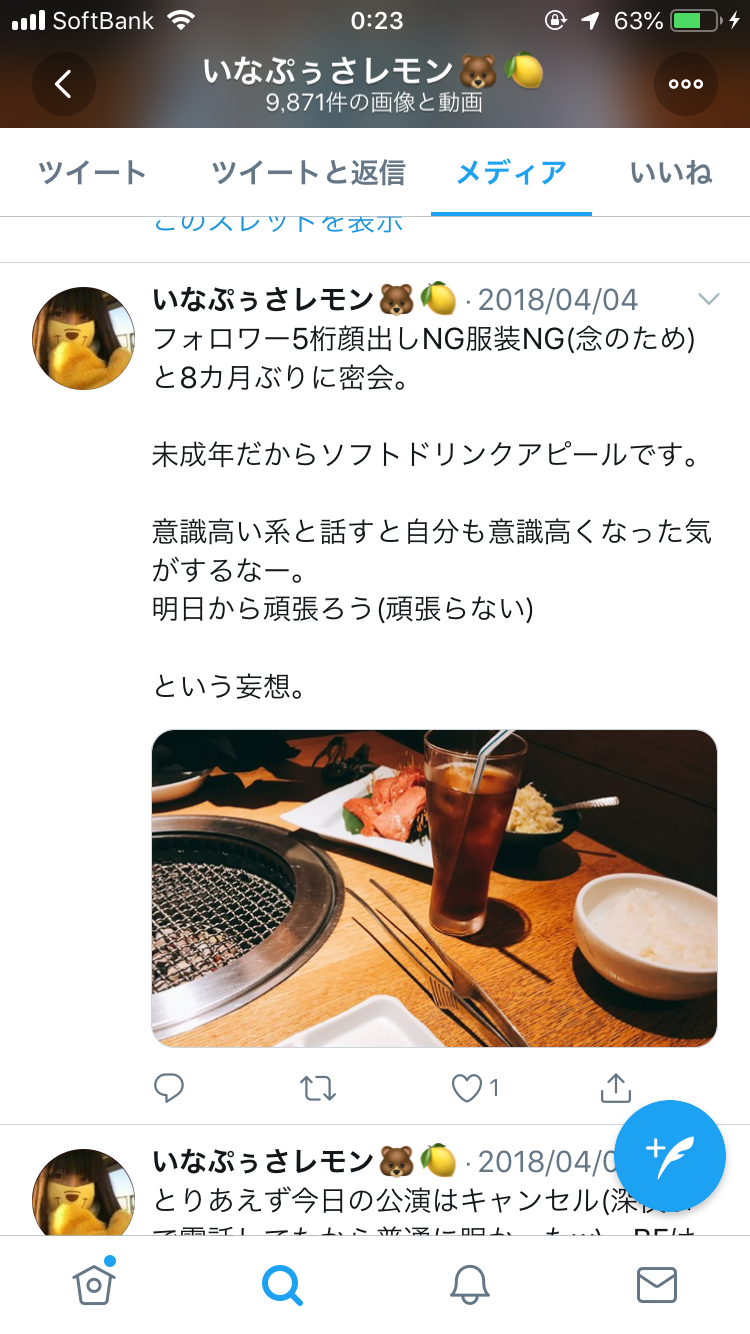Share the yakiniku photo tweet

(616, 1087)
